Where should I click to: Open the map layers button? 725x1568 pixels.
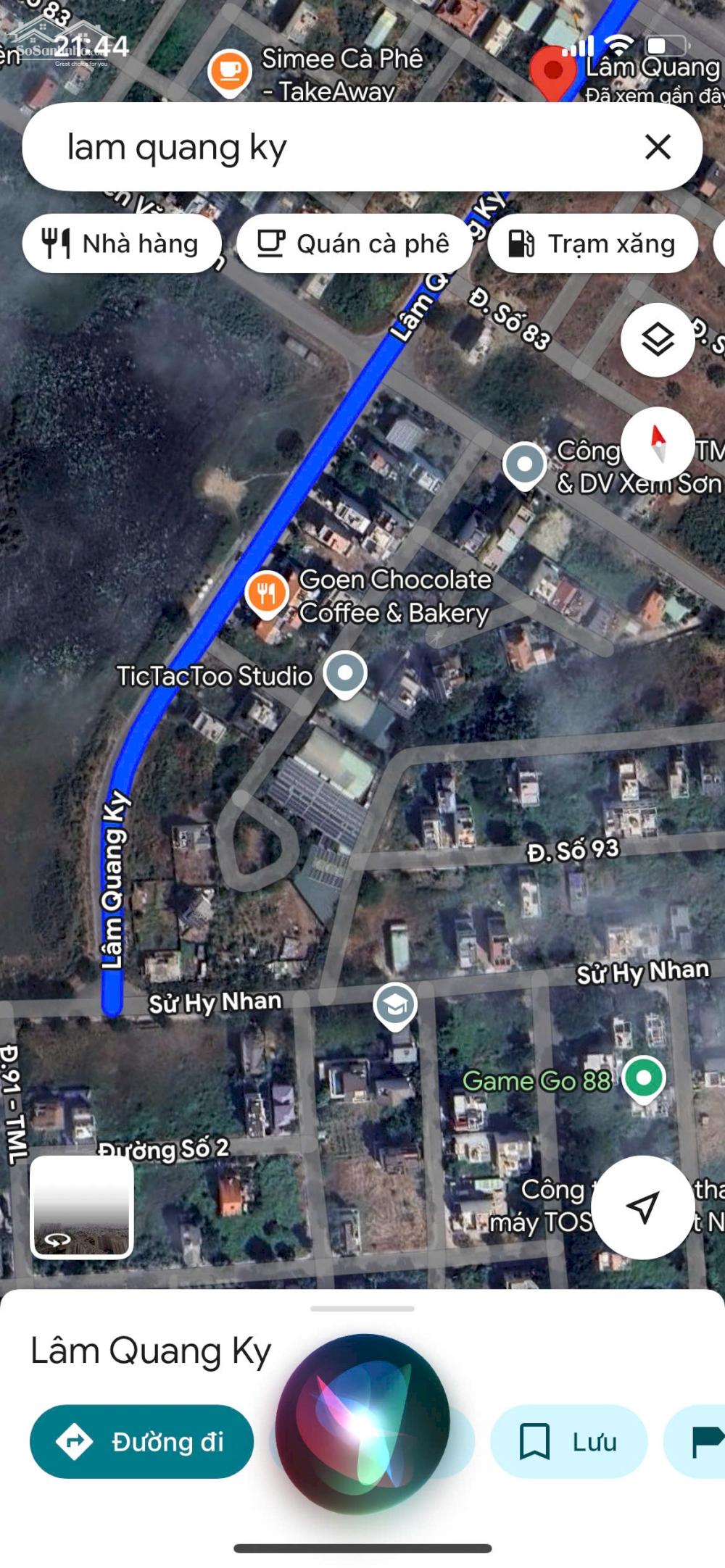(x=658, y=340)
